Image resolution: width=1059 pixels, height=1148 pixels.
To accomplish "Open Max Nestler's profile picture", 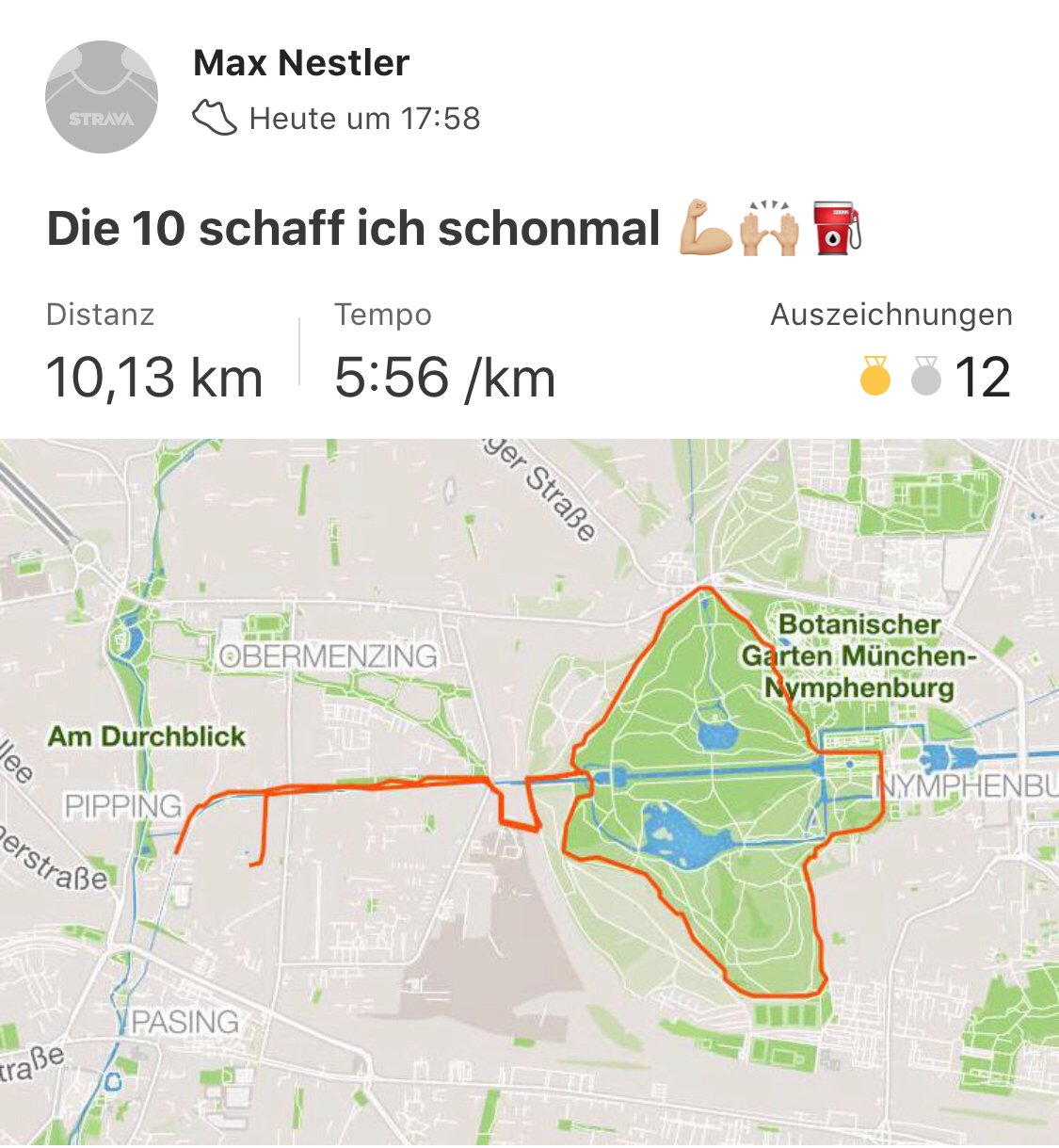I will [102, 97].
